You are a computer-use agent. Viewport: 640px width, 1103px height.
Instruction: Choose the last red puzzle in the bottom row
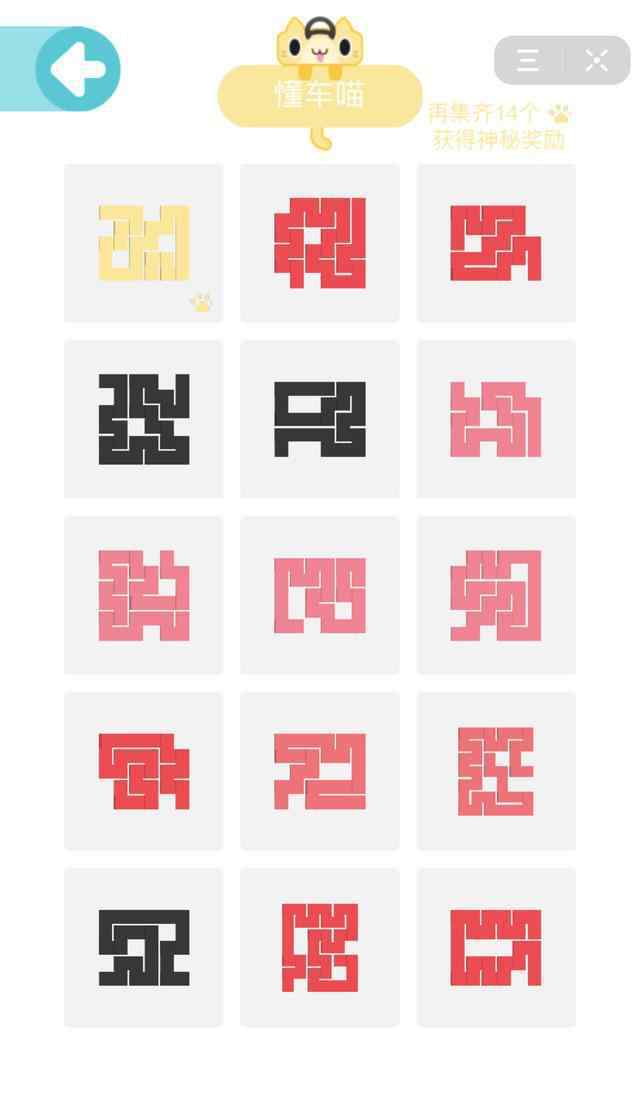click(497, 948)
